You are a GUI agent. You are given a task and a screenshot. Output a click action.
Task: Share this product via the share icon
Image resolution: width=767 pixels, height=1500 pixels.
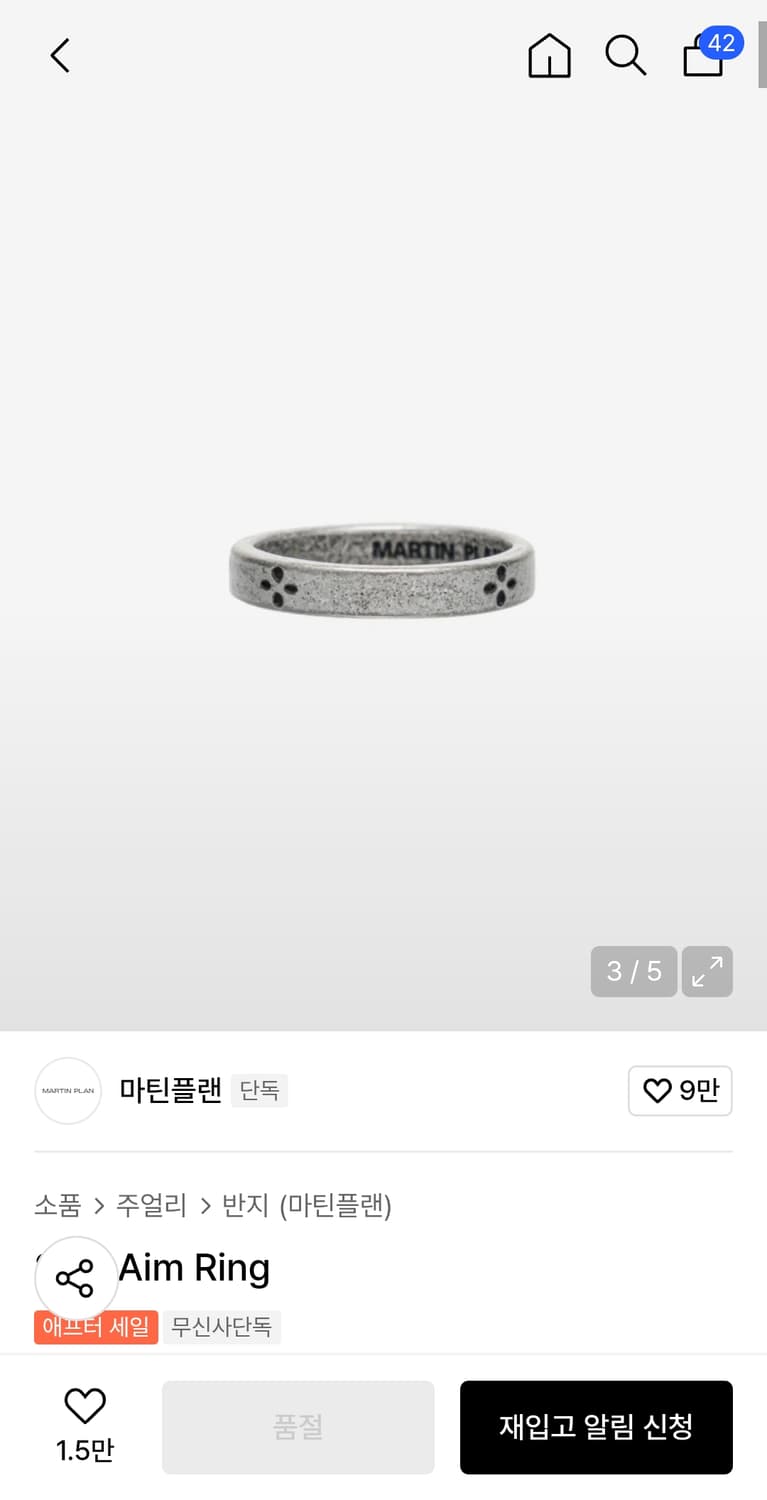tap(76, 1278)
